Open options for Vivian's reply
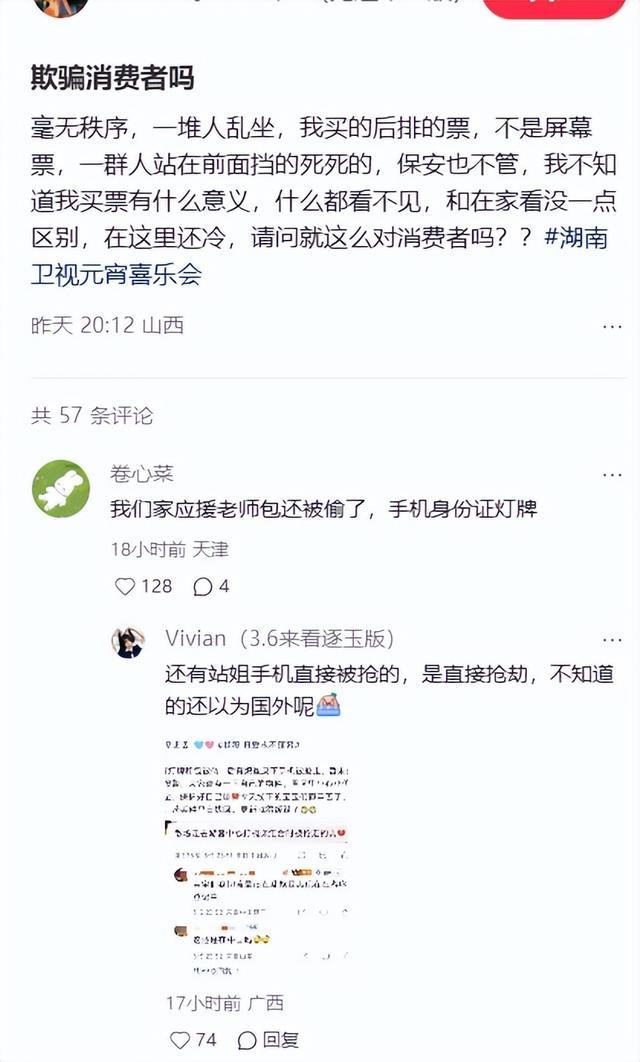 (612, 639)
